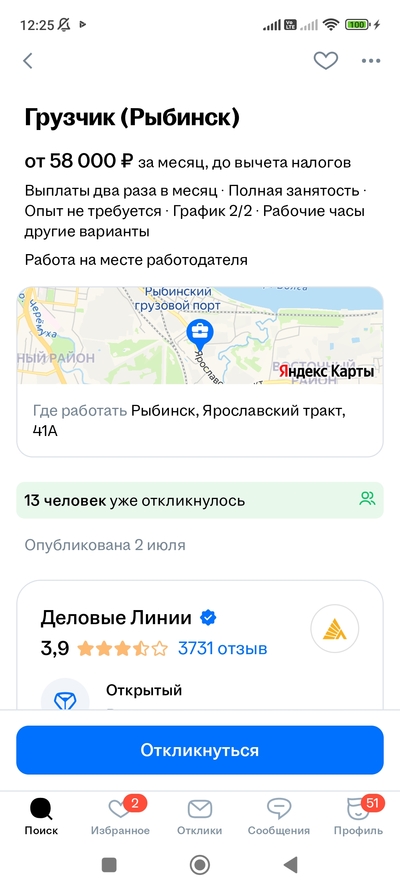The height and width of the screenshot is (889, 400).
Task: Open the Сообщения tab
Action: point(279,817)
